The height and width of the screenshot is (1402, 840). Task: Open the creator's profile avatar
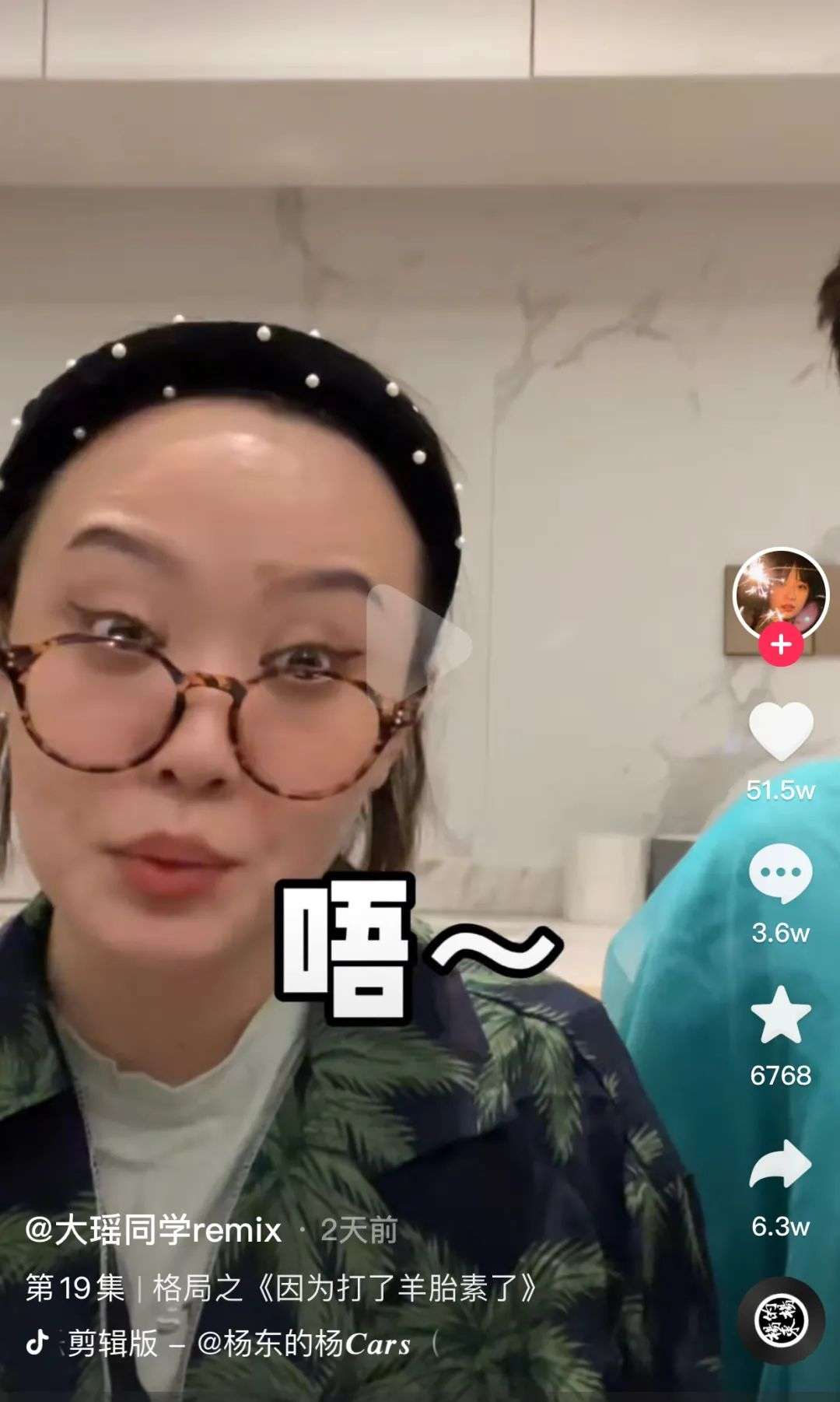(x=780, y=594)
